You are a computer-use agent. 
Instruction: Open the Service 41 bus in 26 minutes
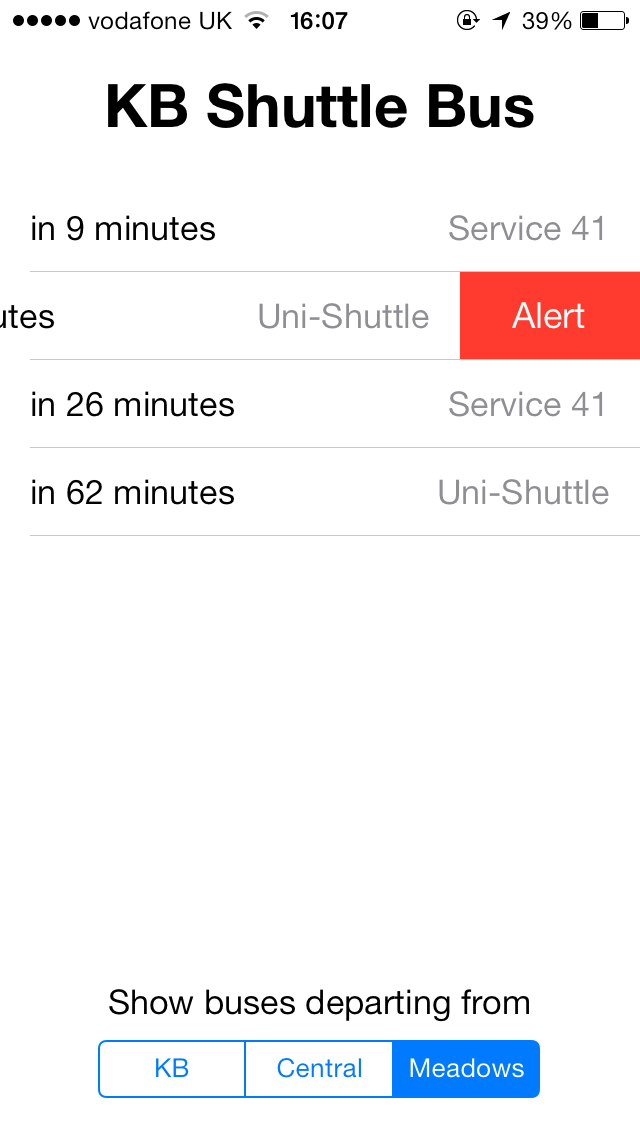point(320,404)
